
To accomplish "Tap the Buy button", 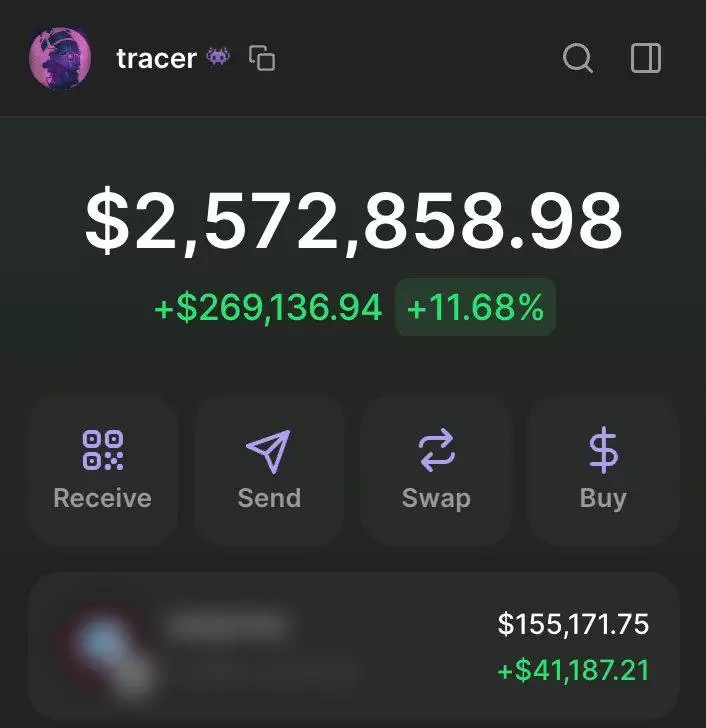I will tap(603, 470).
